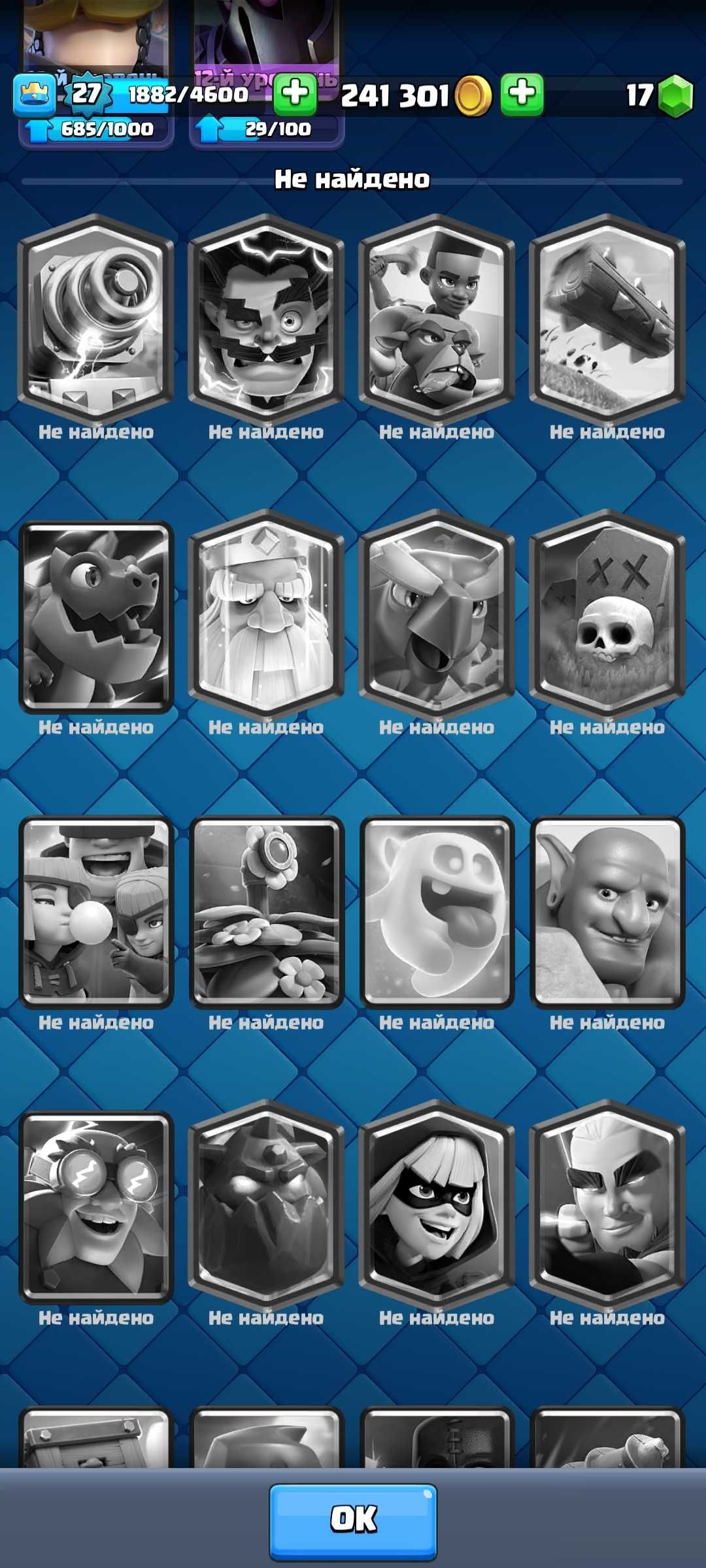Open the Rascals card
706x1568 pixels.
point(96,911)
